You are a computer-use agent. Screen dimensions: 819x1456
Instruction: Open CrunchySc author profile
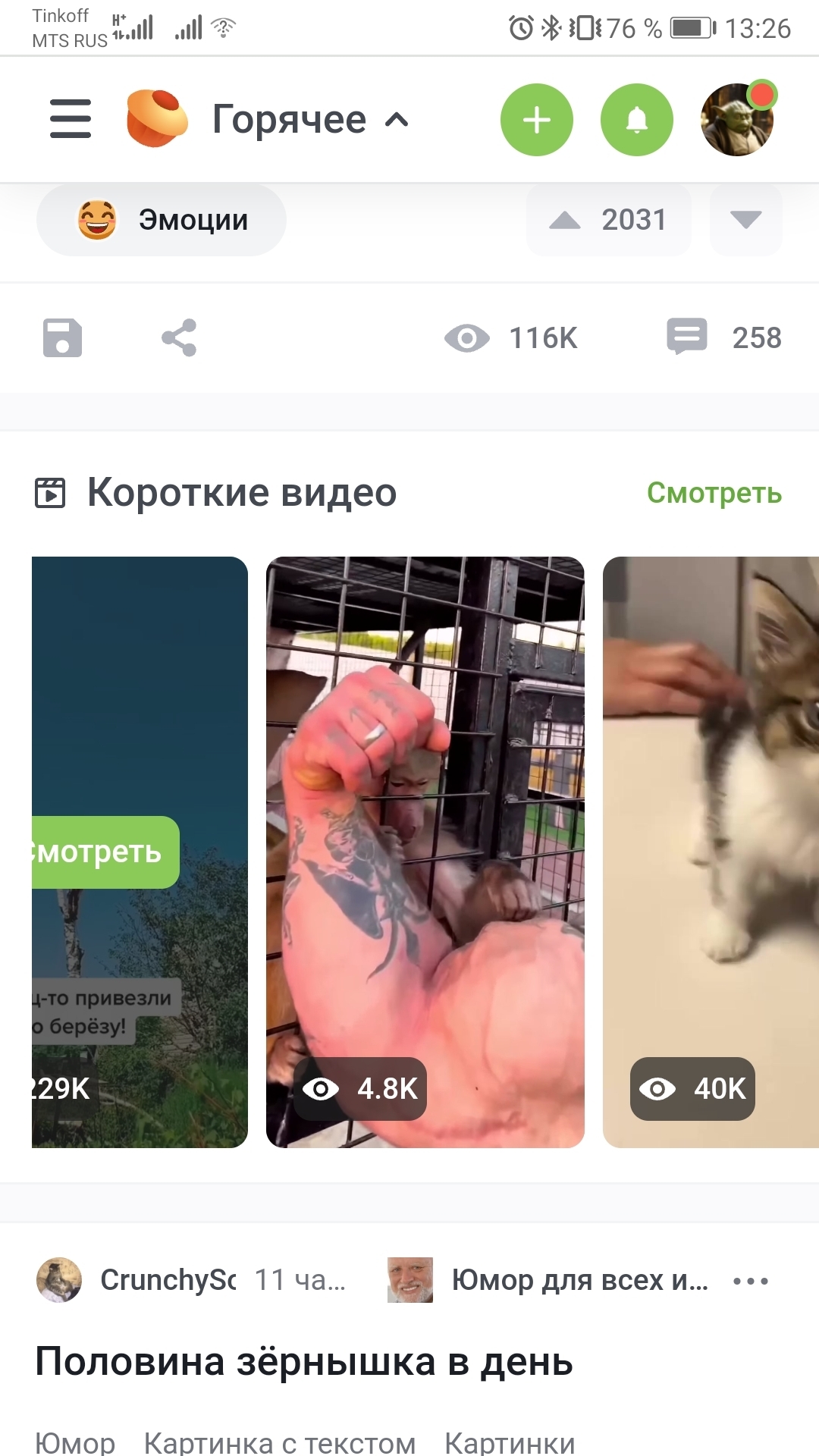point(167,1280)
